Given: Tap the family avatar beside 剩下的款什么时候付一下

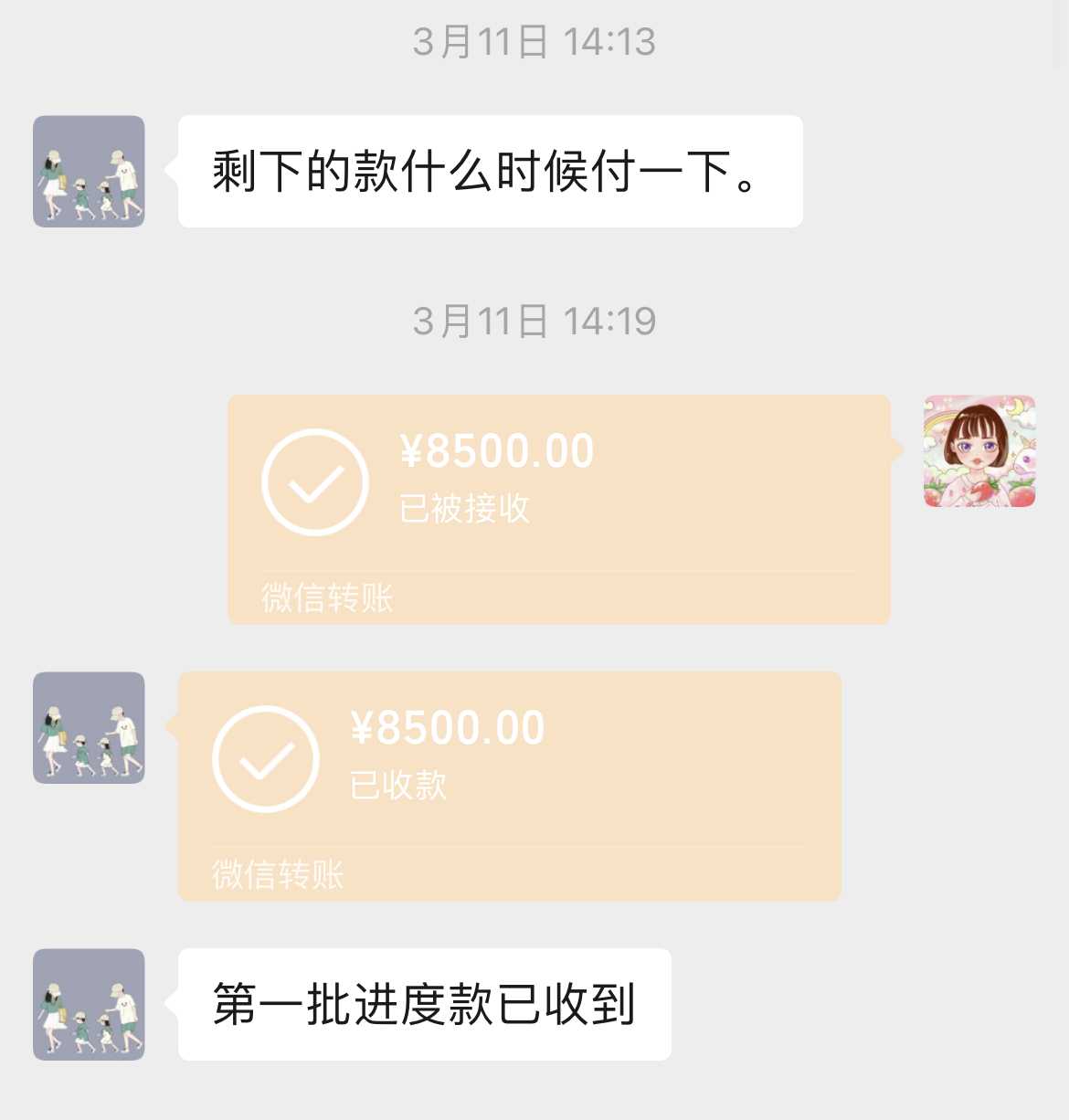Looking at the screenshot, I should tap(89, 172).
